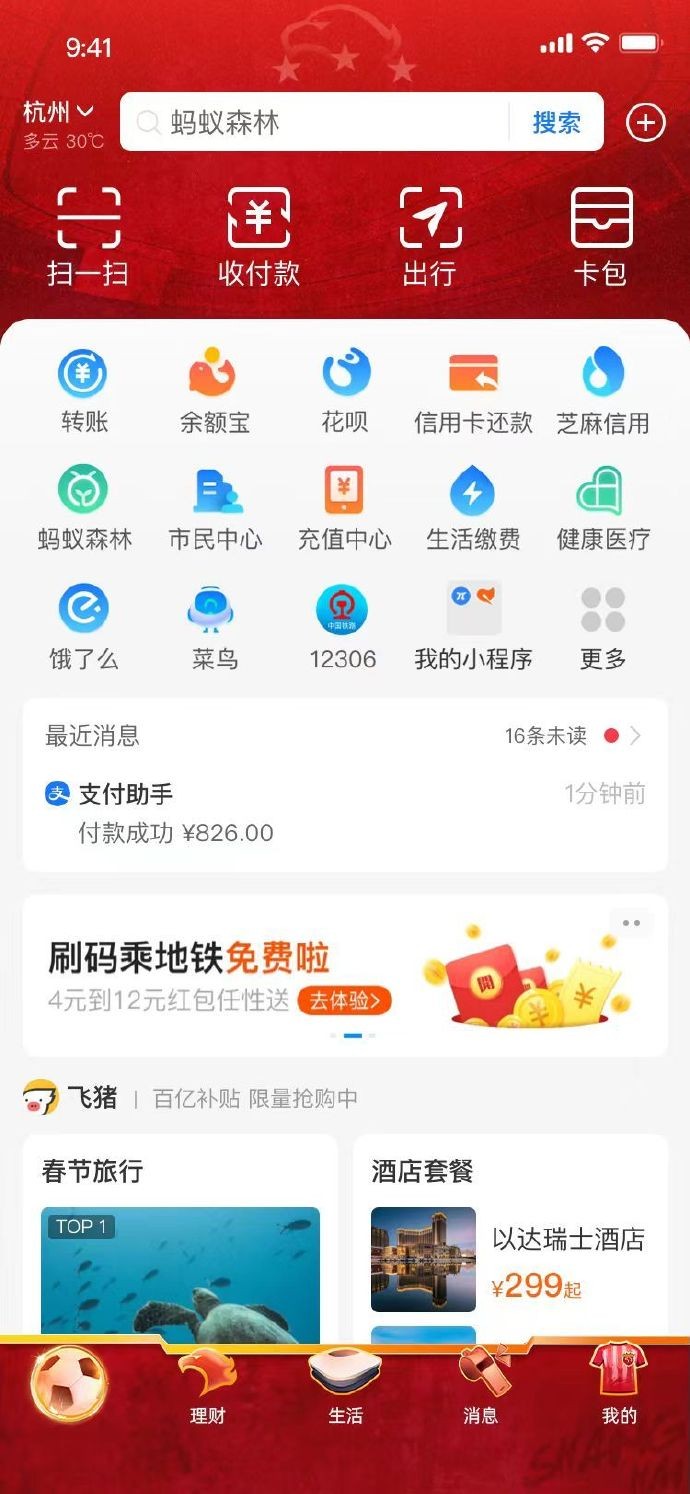Open 信用卡还款 credit card repayment
This screenshot has width=690, height=1494.
pyautogui.click(x=473, y=392)
